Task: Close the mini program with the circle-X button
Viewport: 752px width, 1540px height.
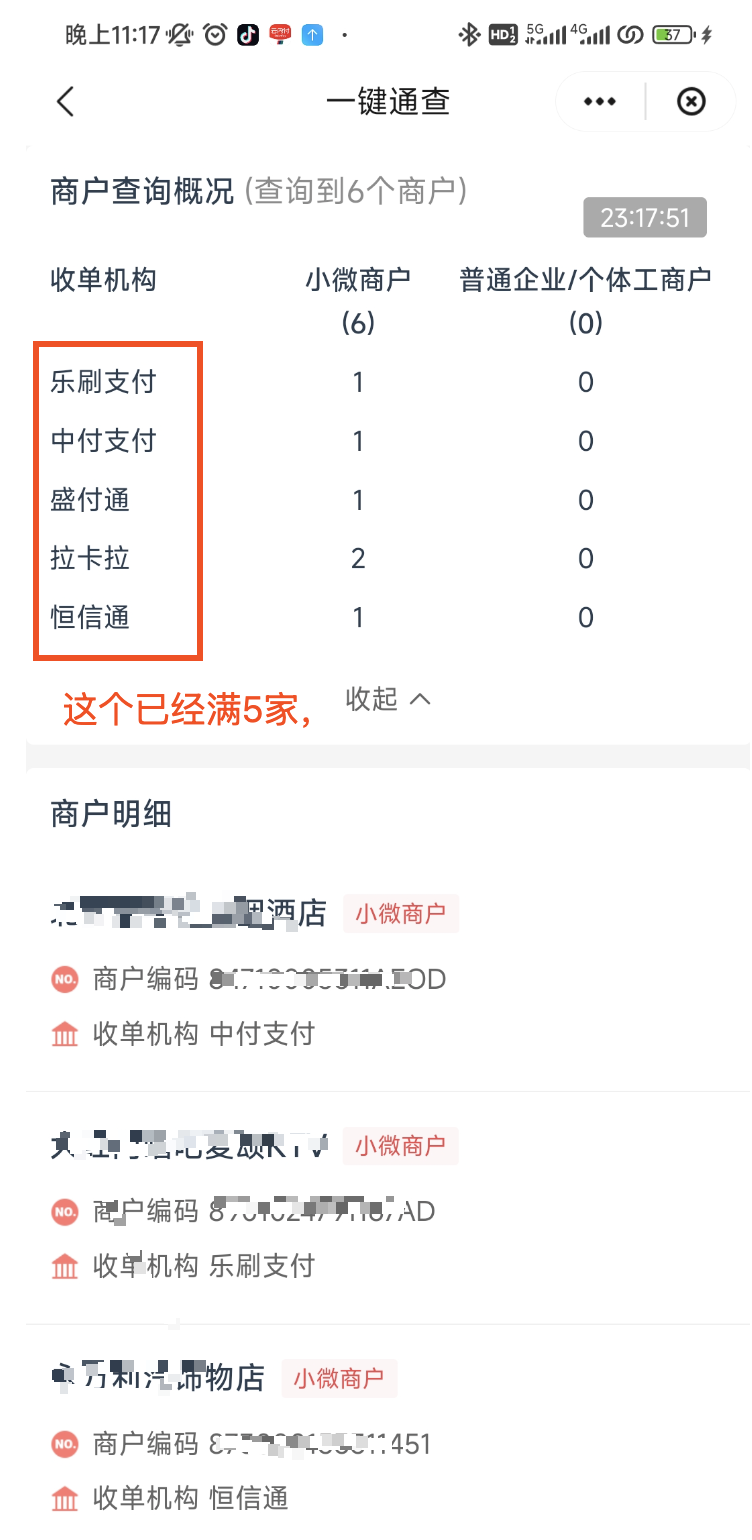Action: click(x=691, y=101)
